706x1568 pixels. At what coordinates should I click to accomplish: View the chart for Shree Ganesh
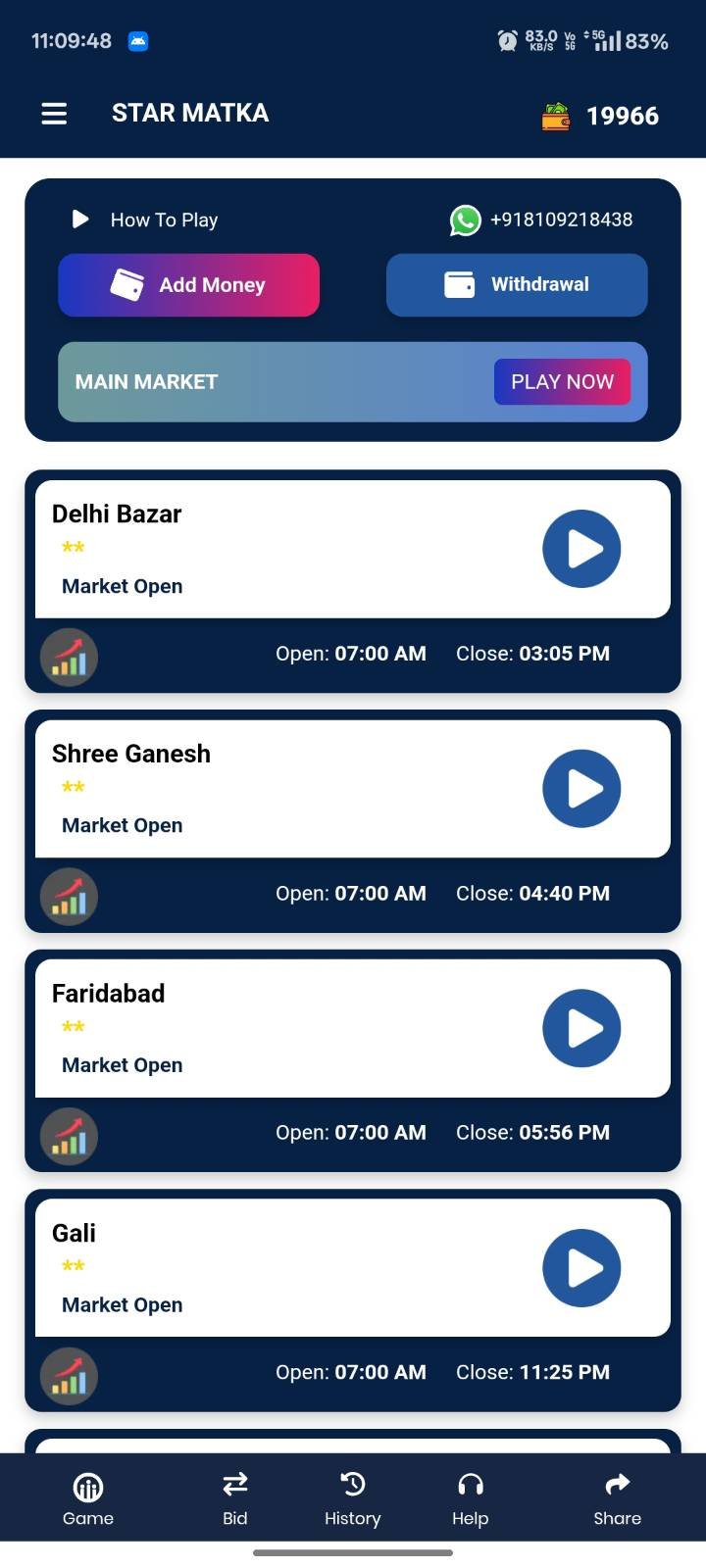69,897
